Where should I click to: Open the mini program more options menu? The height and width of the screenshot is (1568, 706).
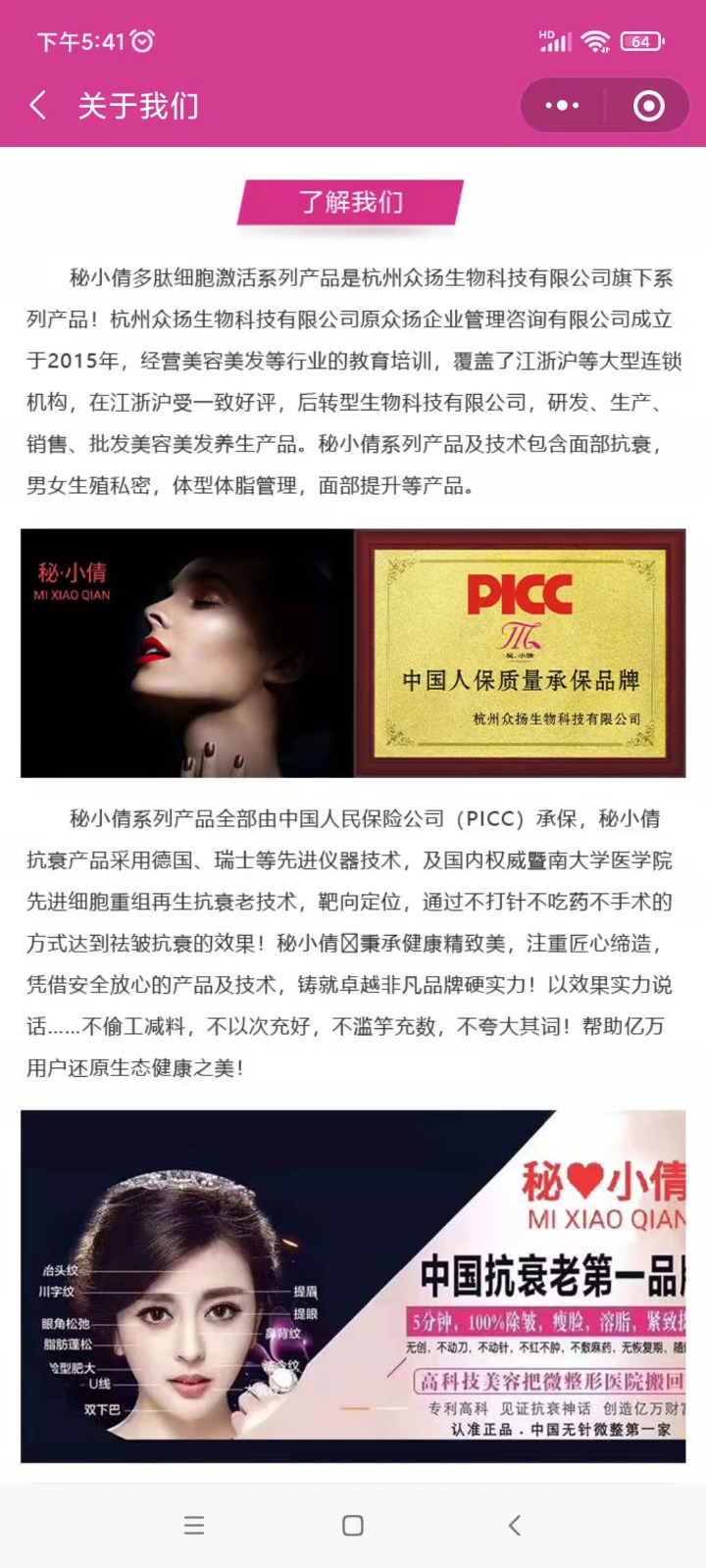tap(562, 106)
